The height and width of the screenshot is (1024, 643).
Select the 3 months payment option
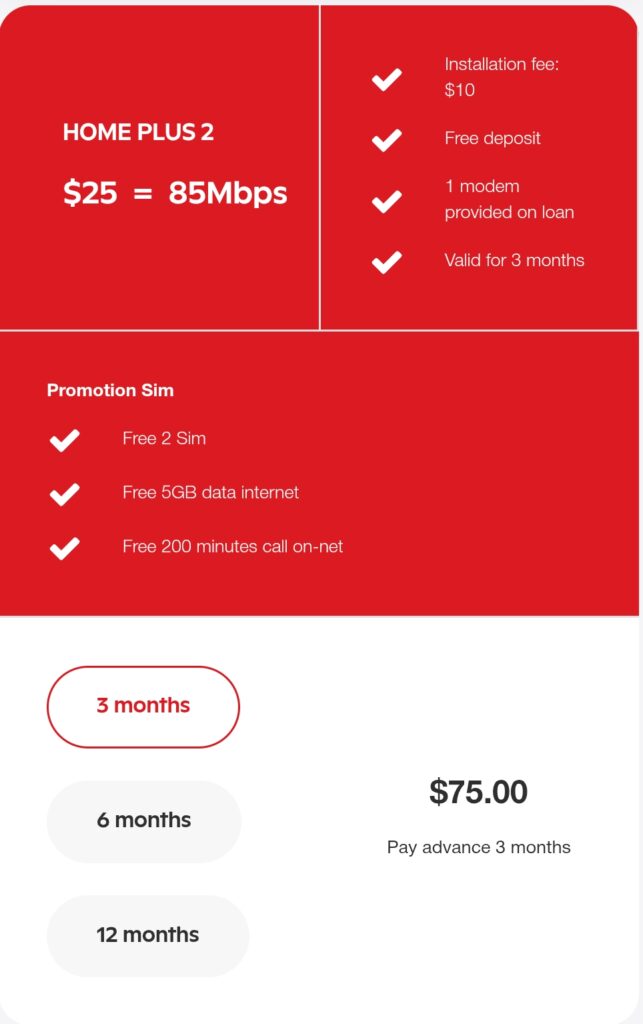143,706
